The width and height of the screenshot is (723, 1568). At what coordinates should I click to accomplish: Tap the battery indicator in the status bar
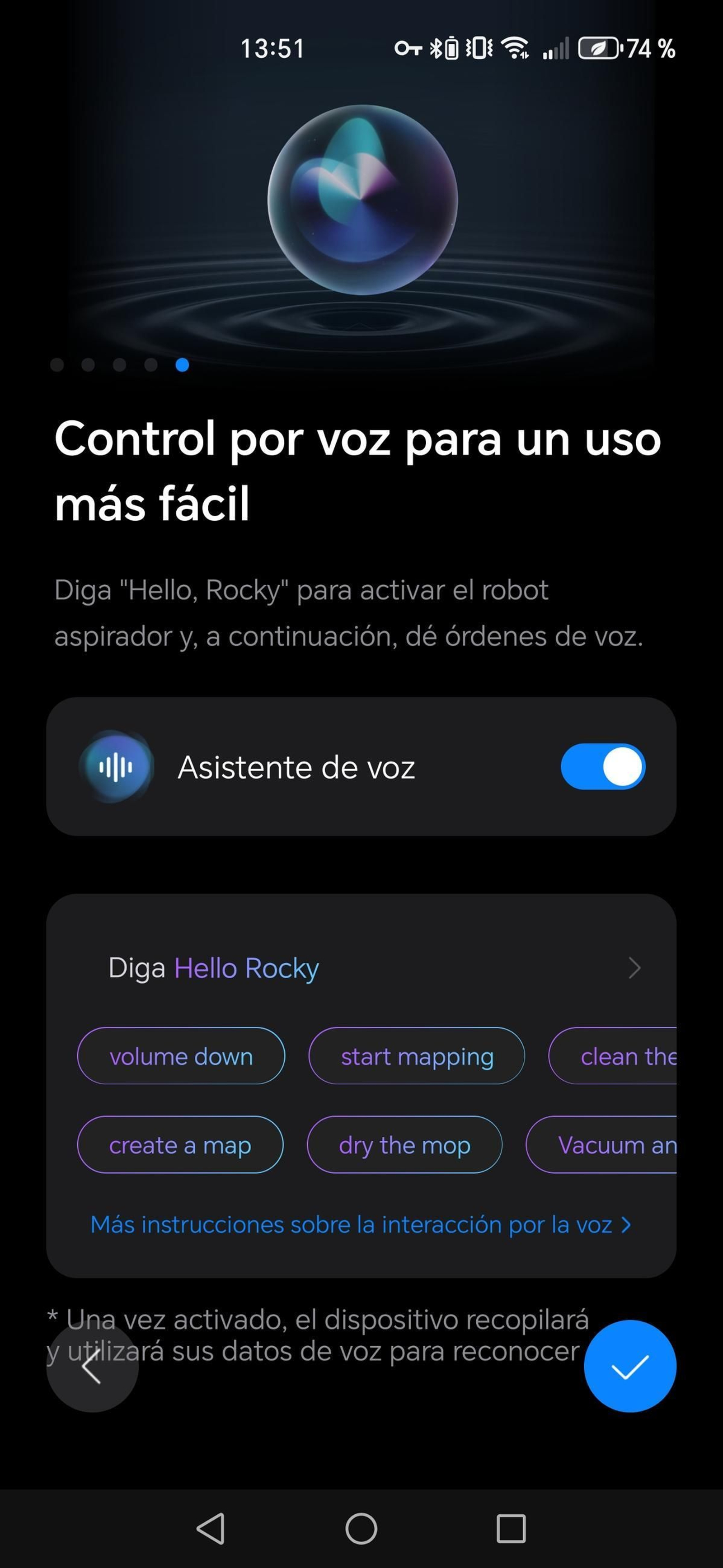(x=600, y=49)
